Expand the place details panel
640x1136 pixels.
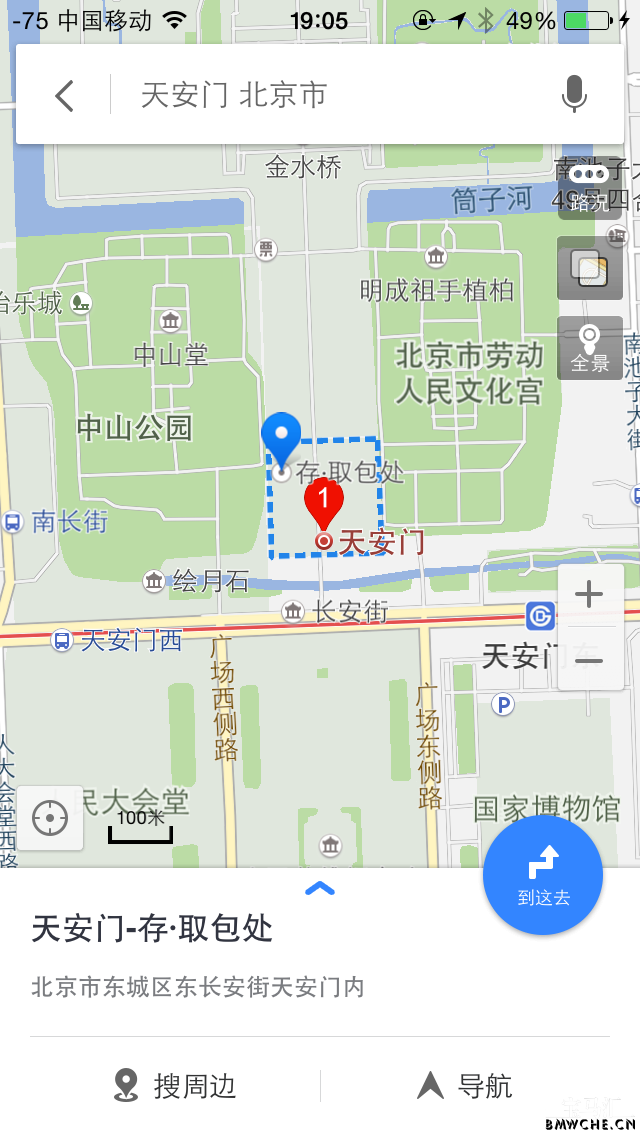tap(319, 888)
